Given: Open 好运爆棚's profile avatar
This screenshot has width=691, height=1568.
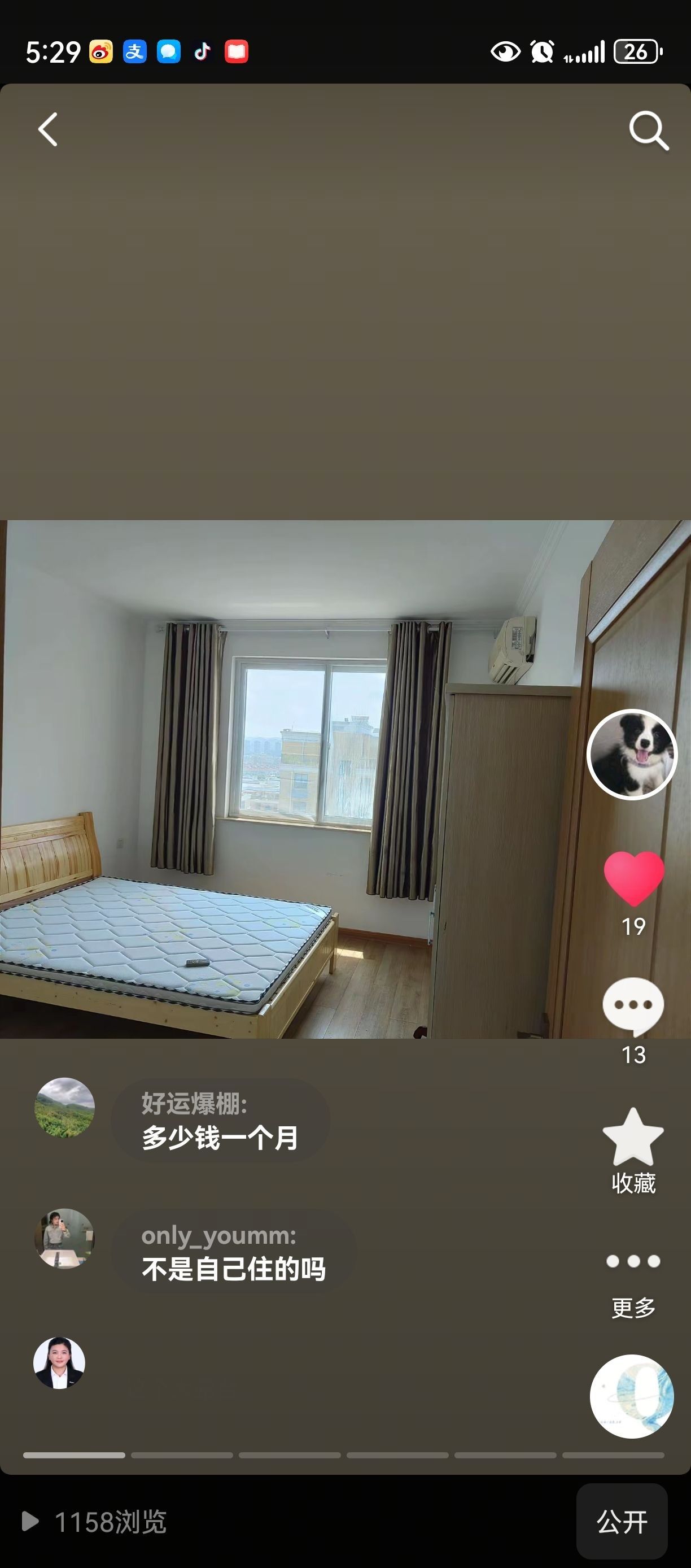Looking at the screenshot, I should (64, 1108).
